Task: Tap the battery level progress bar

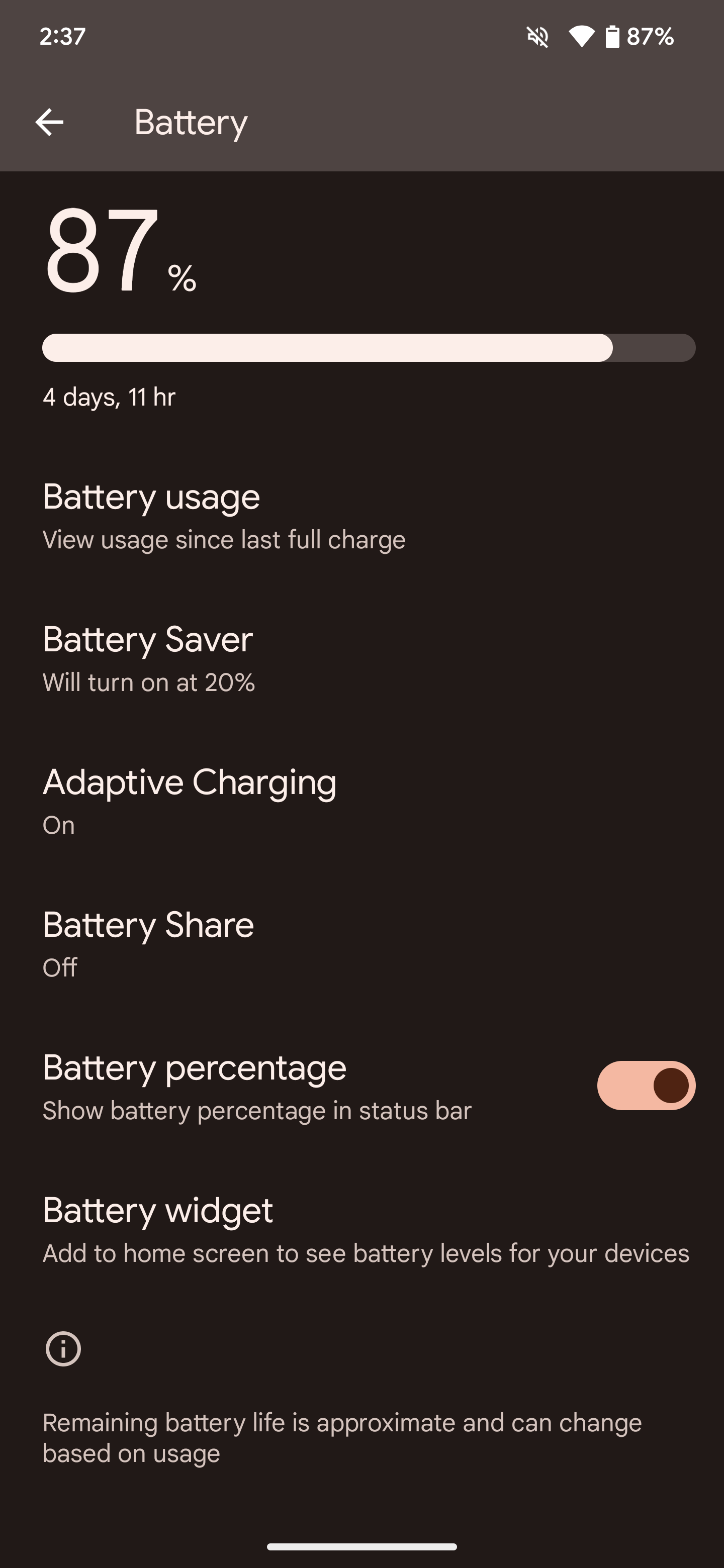Action: [x=361, y=348]
